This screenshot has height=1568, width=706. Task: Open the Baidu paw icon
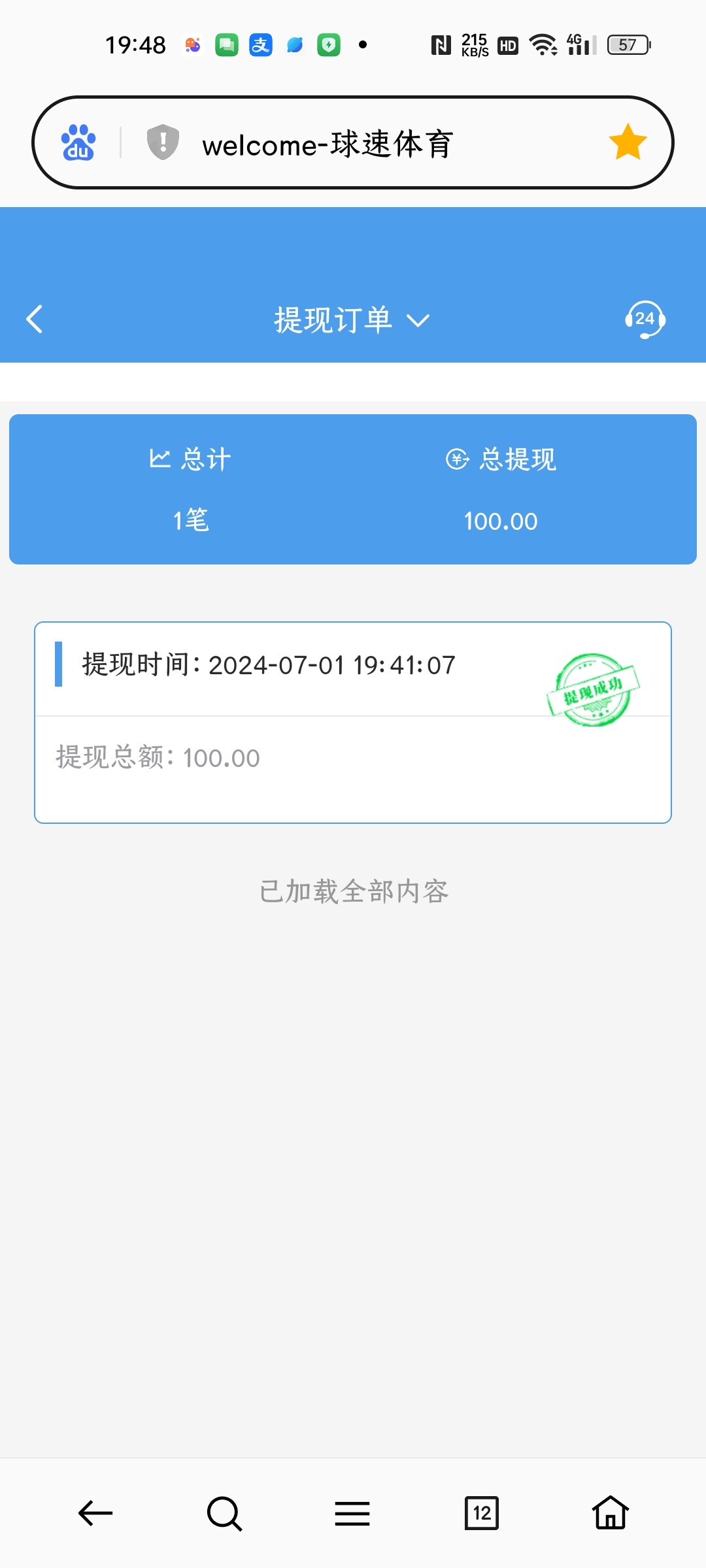click(x=78, y=142)
